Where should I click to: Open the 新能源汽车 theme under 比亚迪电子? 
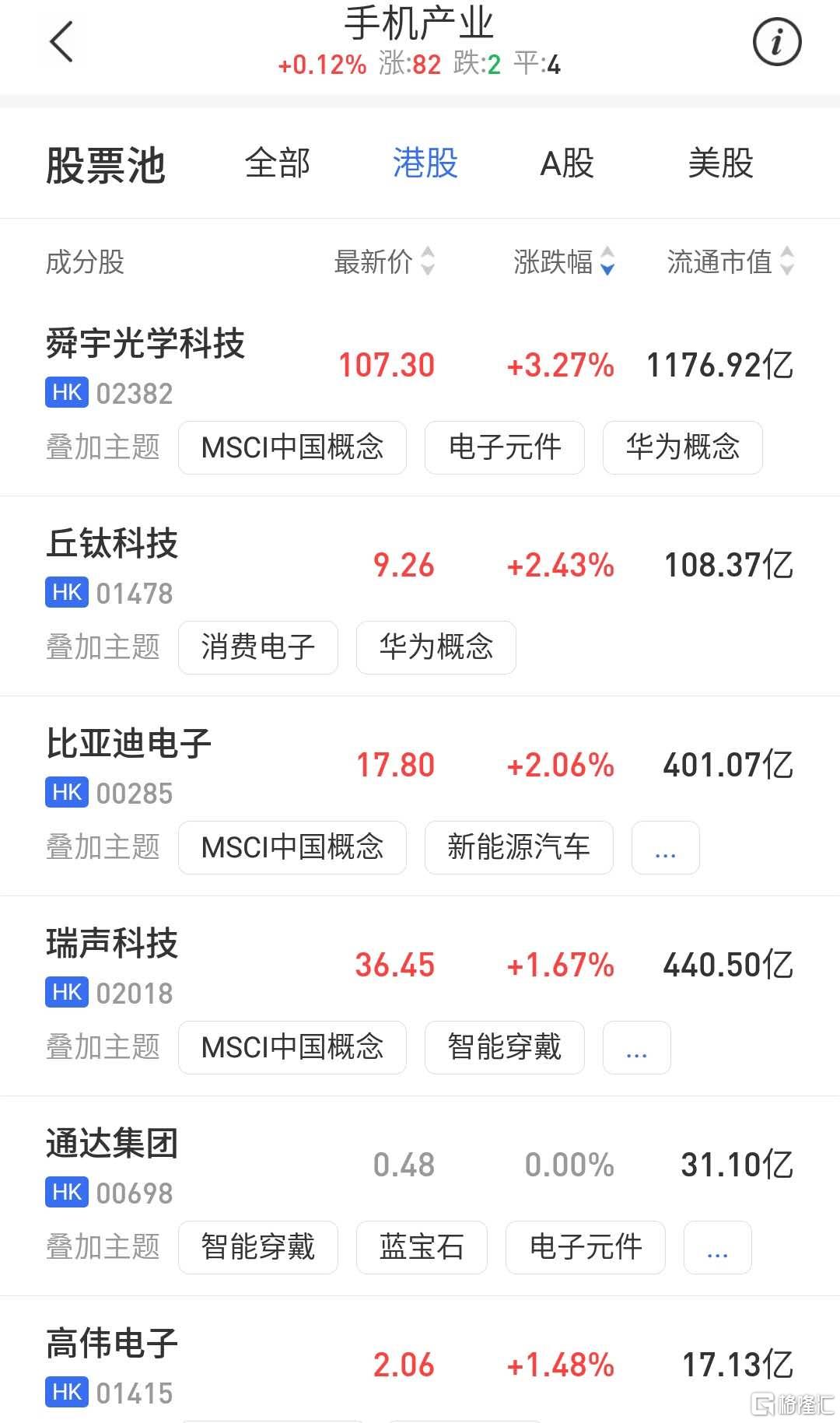tap(519, 847)
